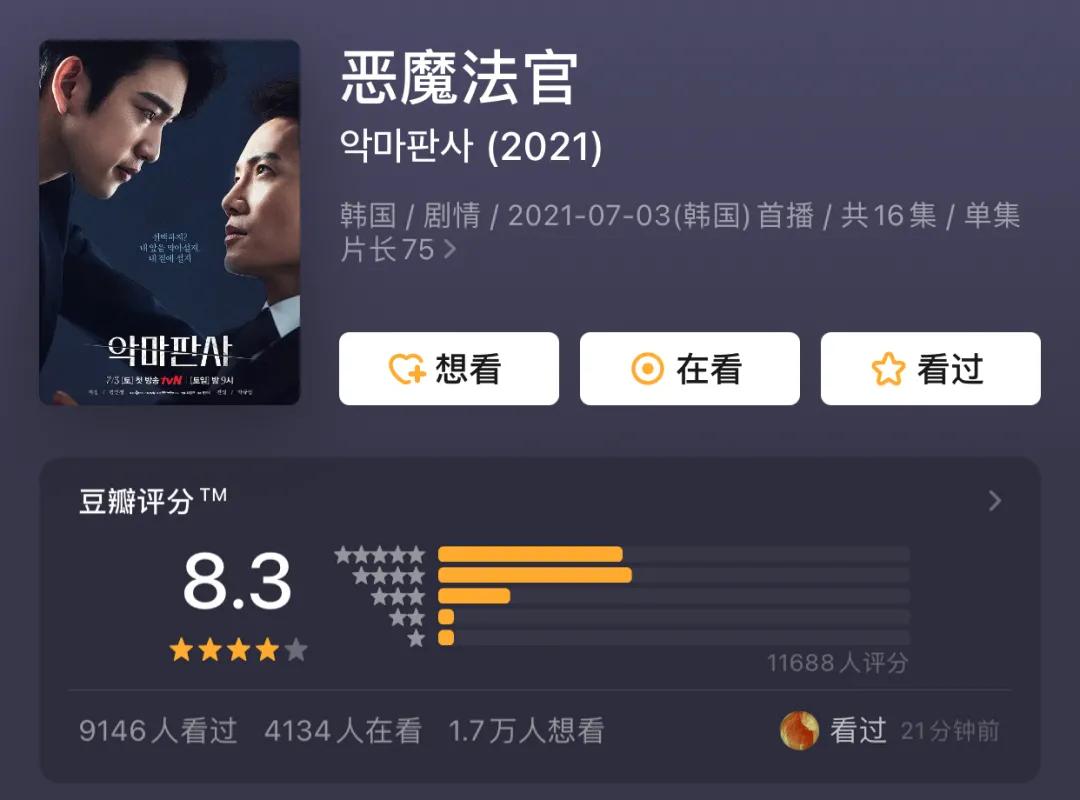Open the 恶魔法官 poster image
The height and width of the screenshot is (800, 1080).
point(169,222)
